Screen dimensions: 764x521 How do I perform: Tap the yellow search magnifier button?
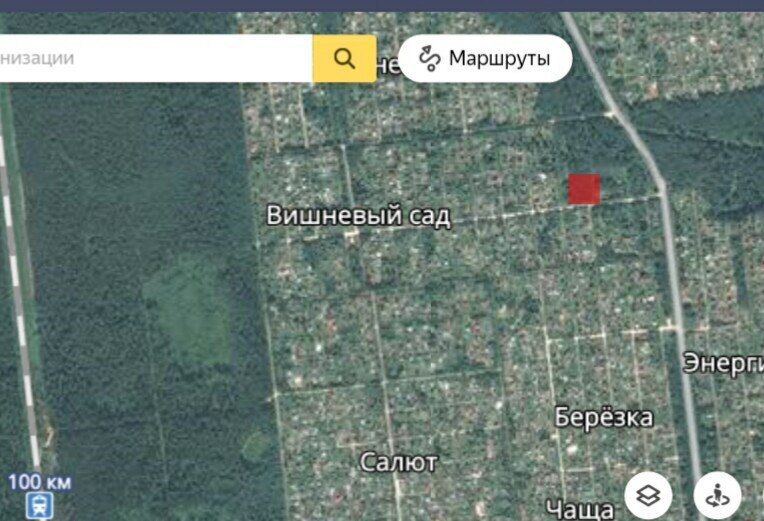pyautogui.click(x=344, y=58)
